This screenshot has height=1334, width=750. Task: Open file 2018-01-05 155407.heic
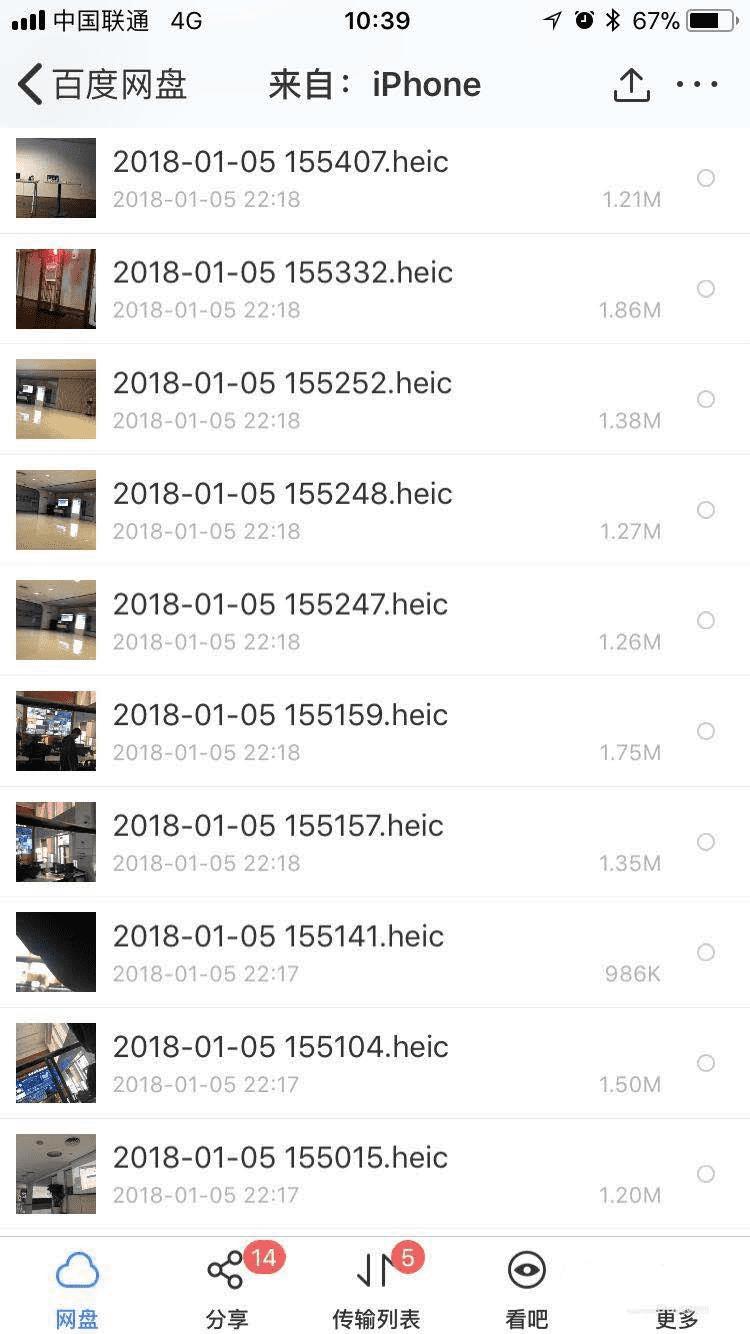pyautogui.click(x=280, y=162)
